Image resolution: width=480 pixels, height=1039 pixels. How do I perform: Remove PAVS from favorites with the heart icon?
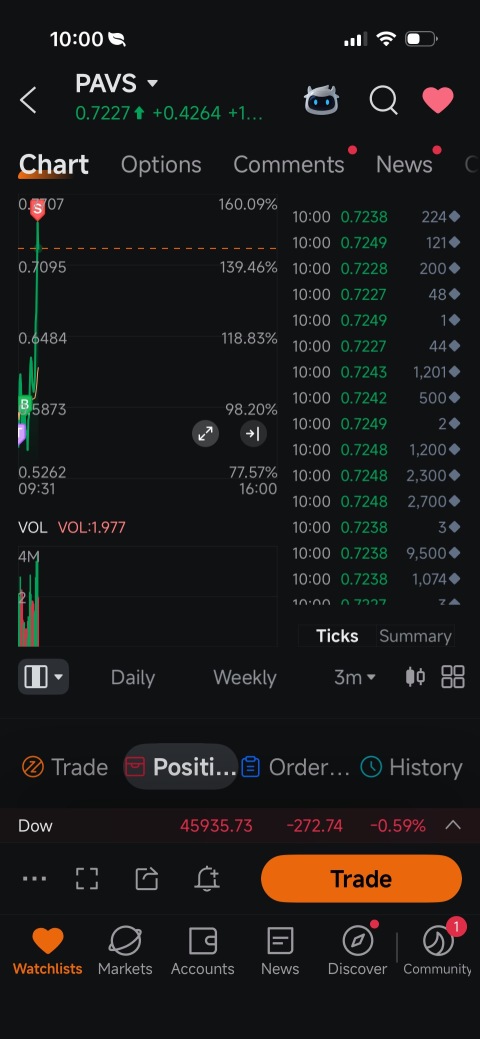coord(438,100)
